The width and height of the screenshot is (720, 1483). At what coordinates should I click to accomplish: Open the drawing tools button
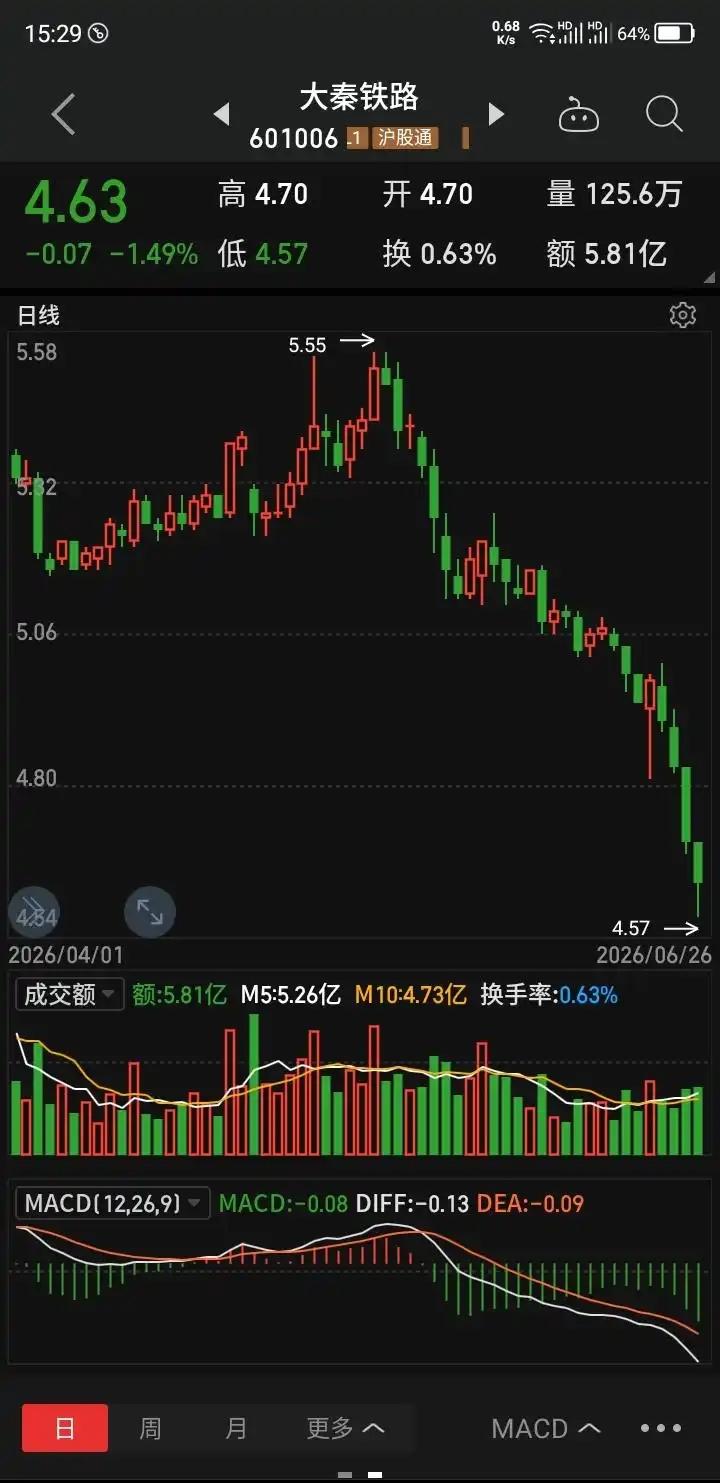[34, 911]
